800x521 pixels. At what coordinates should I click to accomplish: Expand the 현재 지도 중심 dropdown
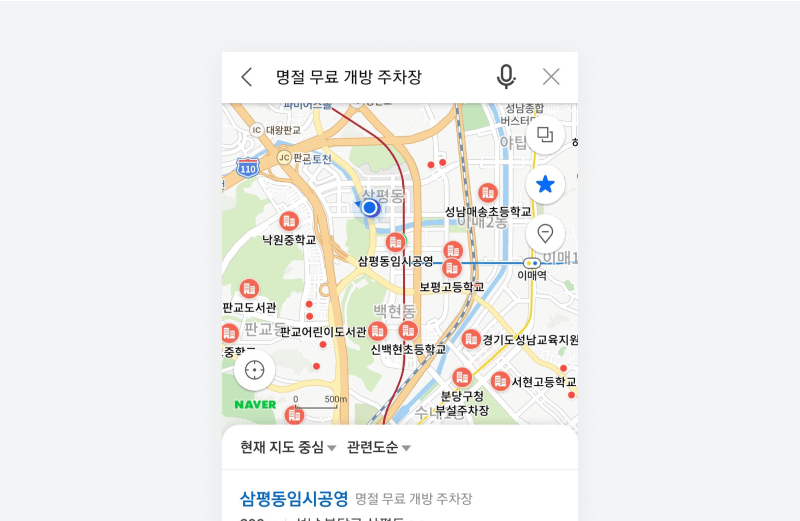288,447
